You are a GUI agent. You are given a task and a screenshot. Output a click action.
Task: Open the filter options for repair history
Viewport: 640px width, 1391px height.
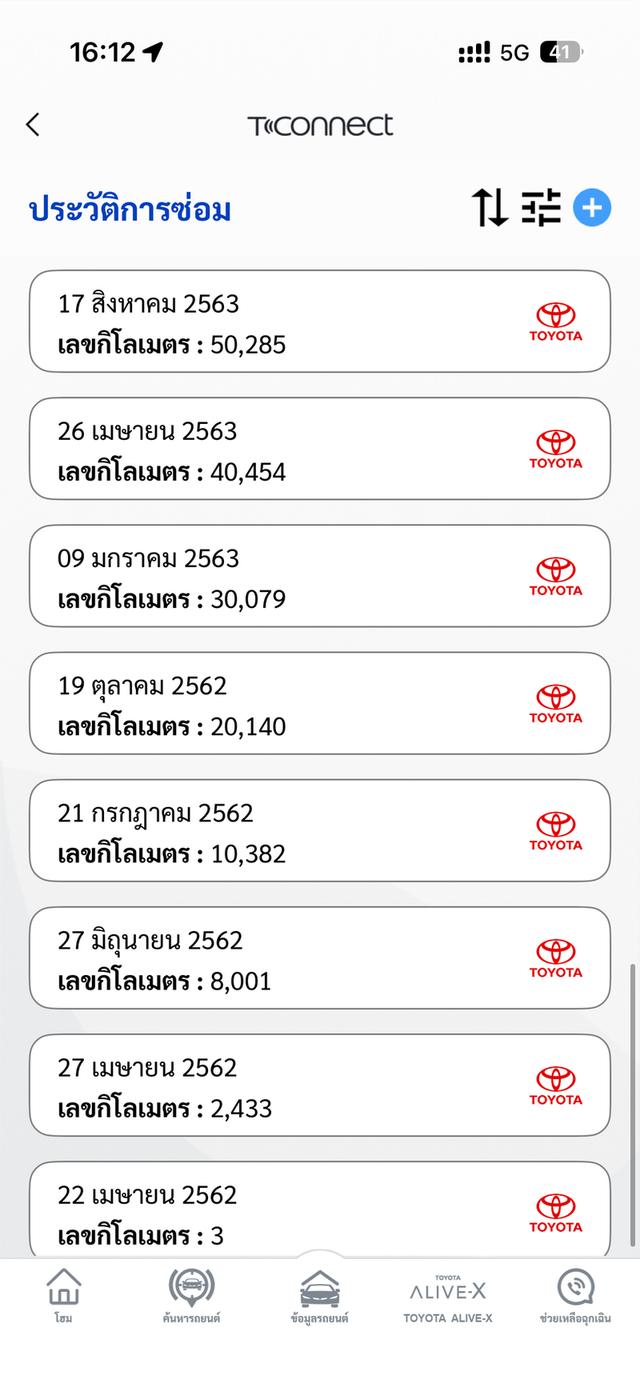(x=541, y=208)
